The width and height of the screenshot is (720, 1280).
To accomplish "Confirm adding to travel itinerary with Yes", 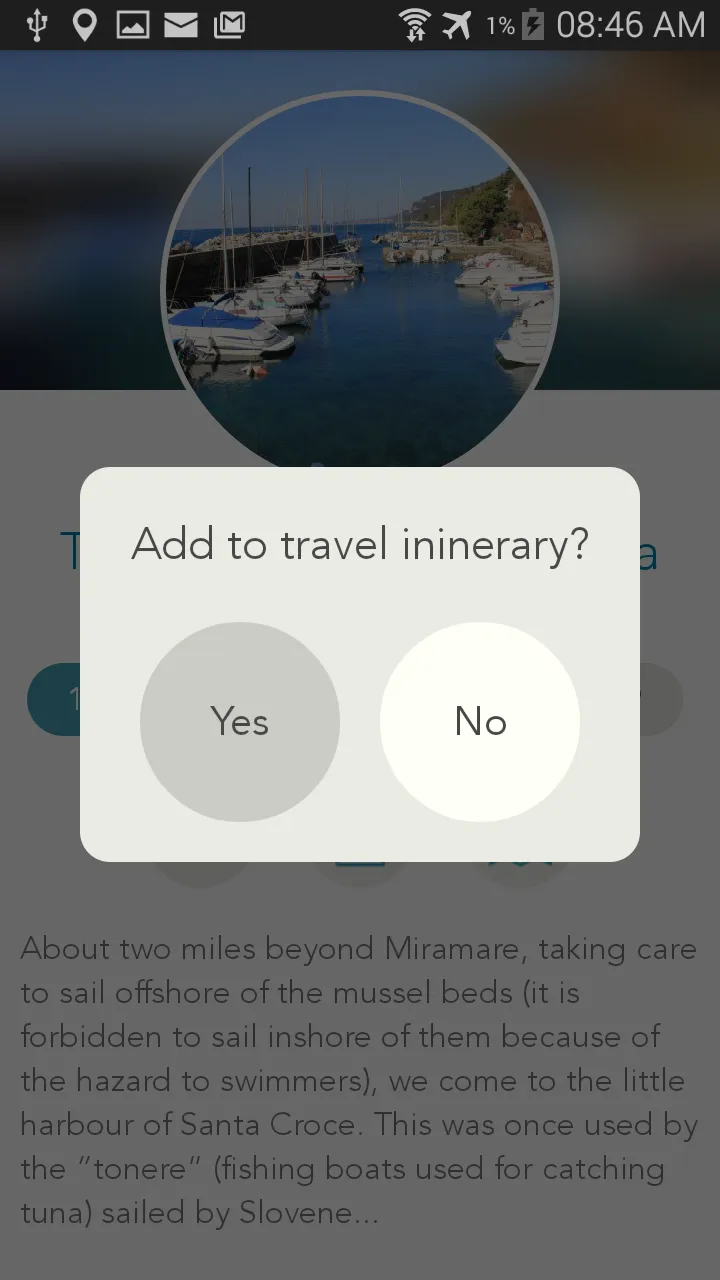I will pyautogui.click(x=240, y=722).
